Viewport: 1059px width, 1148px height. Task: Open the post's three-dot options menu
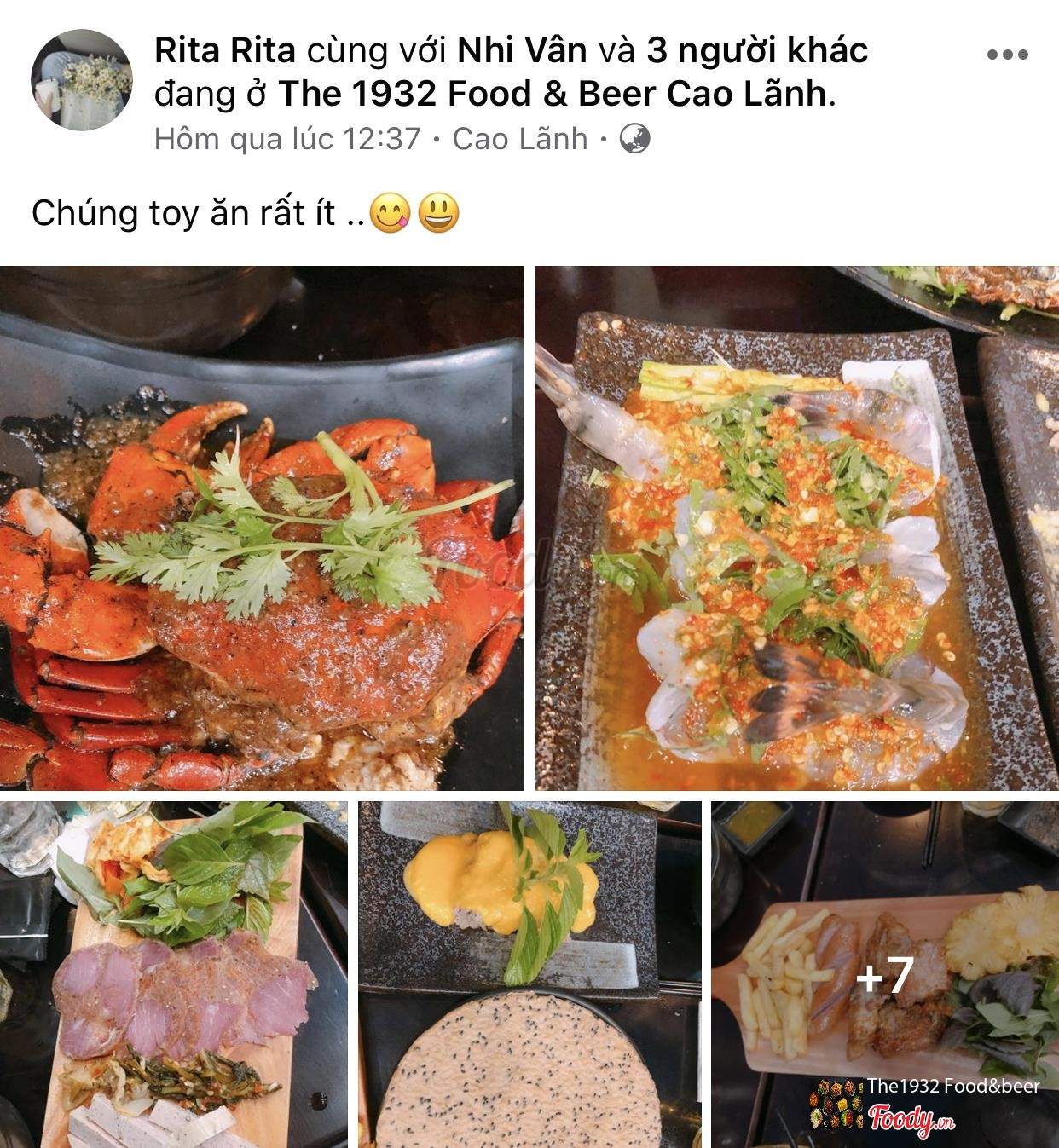point(1007,55)
